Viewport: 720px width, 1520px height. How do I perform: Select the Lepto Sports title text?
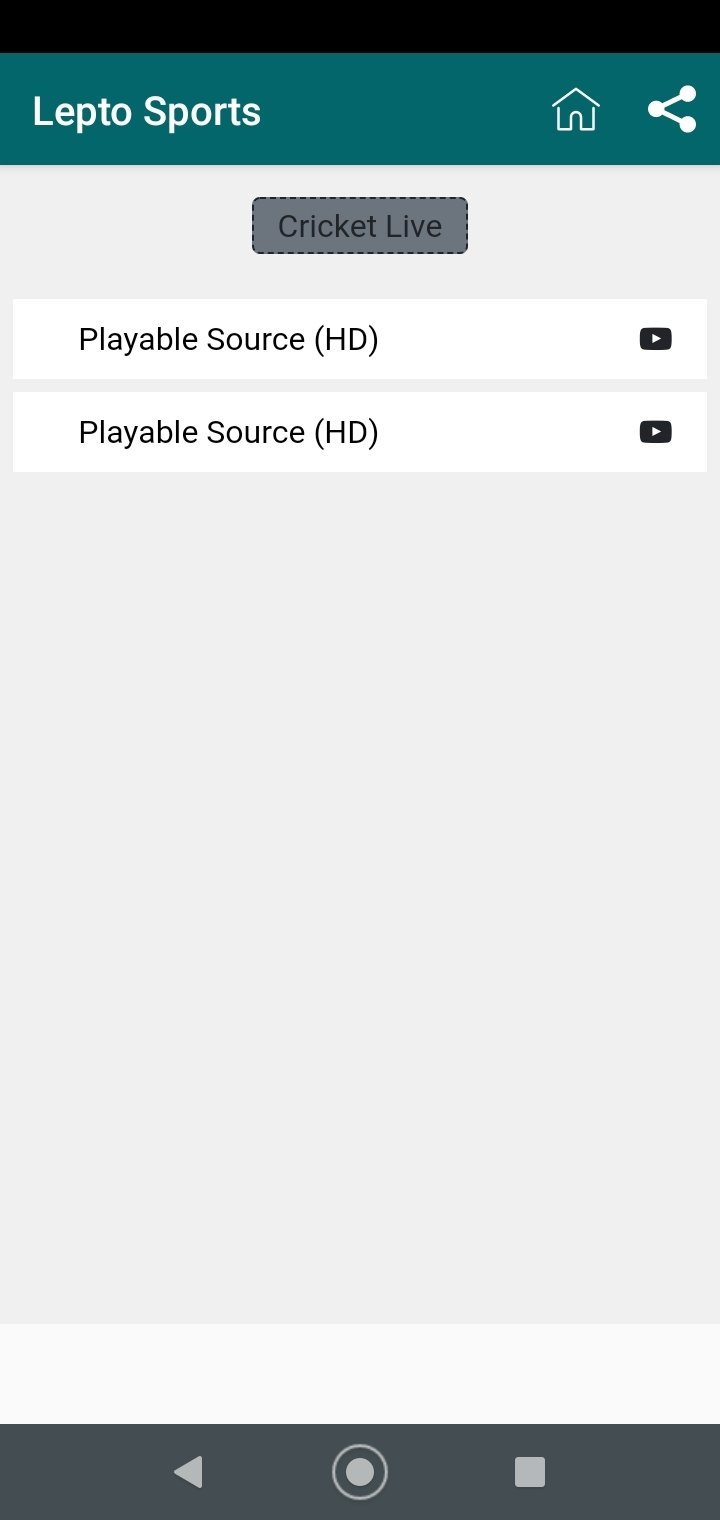146,111
